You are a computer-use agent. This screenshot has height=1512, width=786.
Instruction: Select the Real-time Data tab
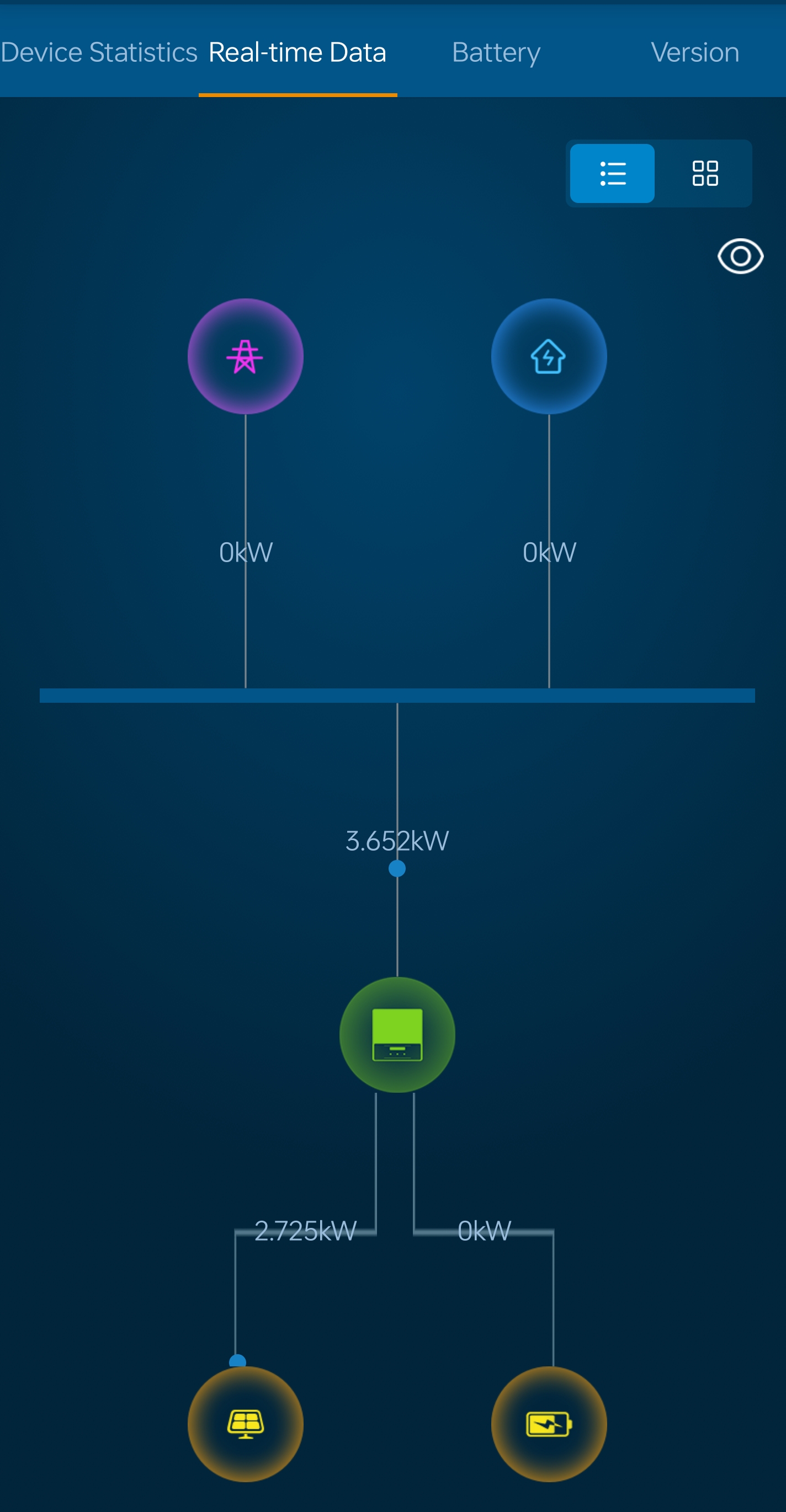[298, 52]
